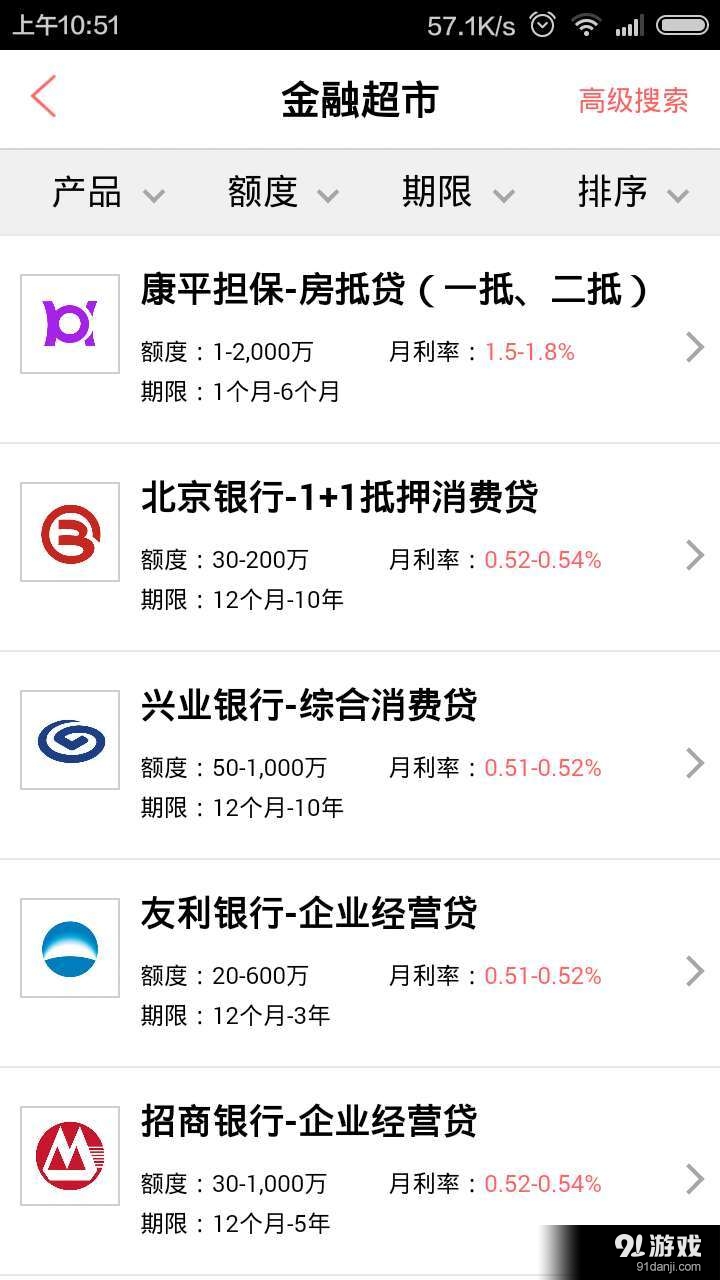Tap the 康平担保 company logo
This screenshot has height=1280, width=720.
(x=69, y=322)
